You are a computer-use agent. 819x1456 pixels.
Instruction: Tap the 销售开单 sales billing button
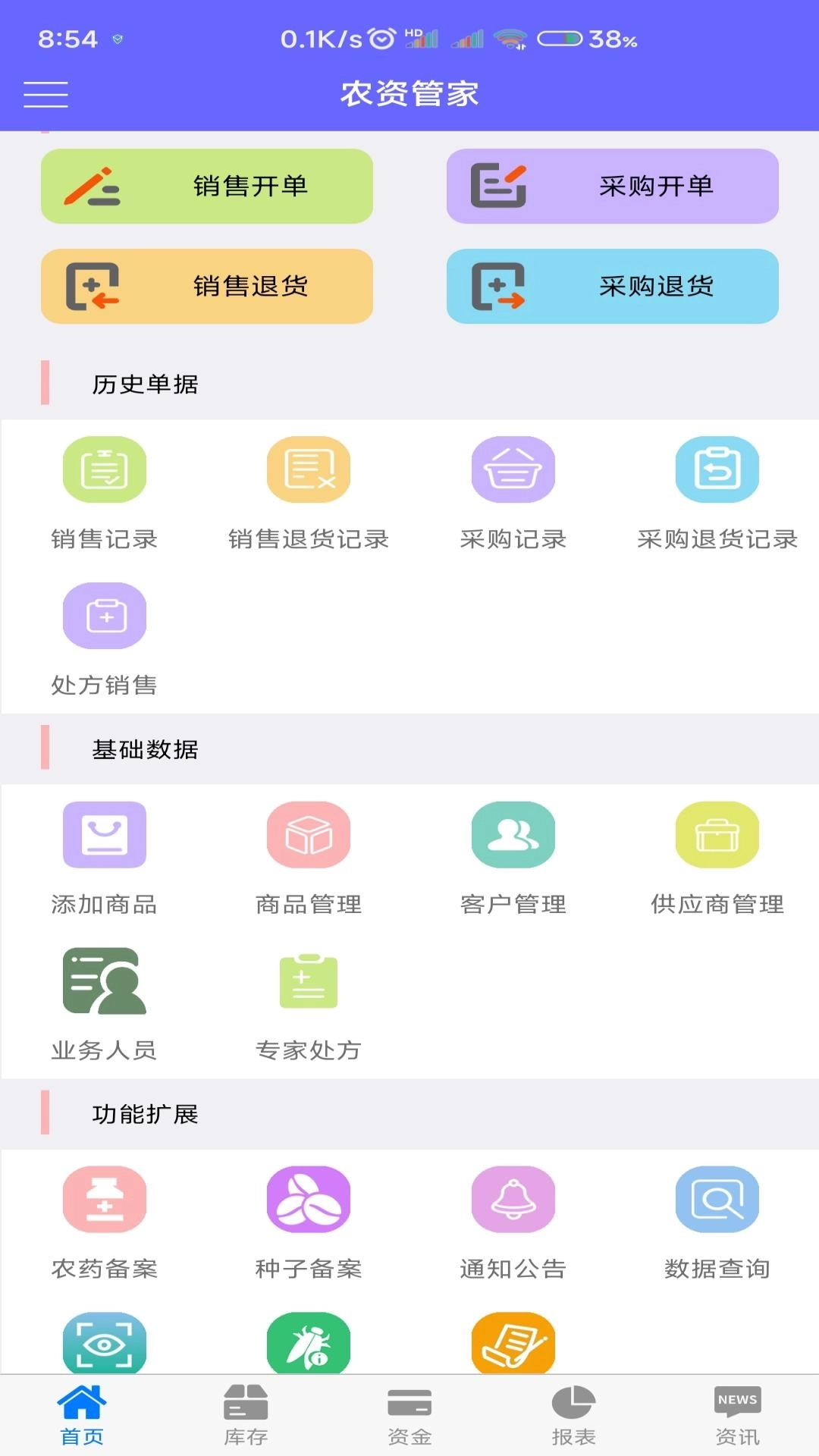pyautogui.click(x=206, y=186)
